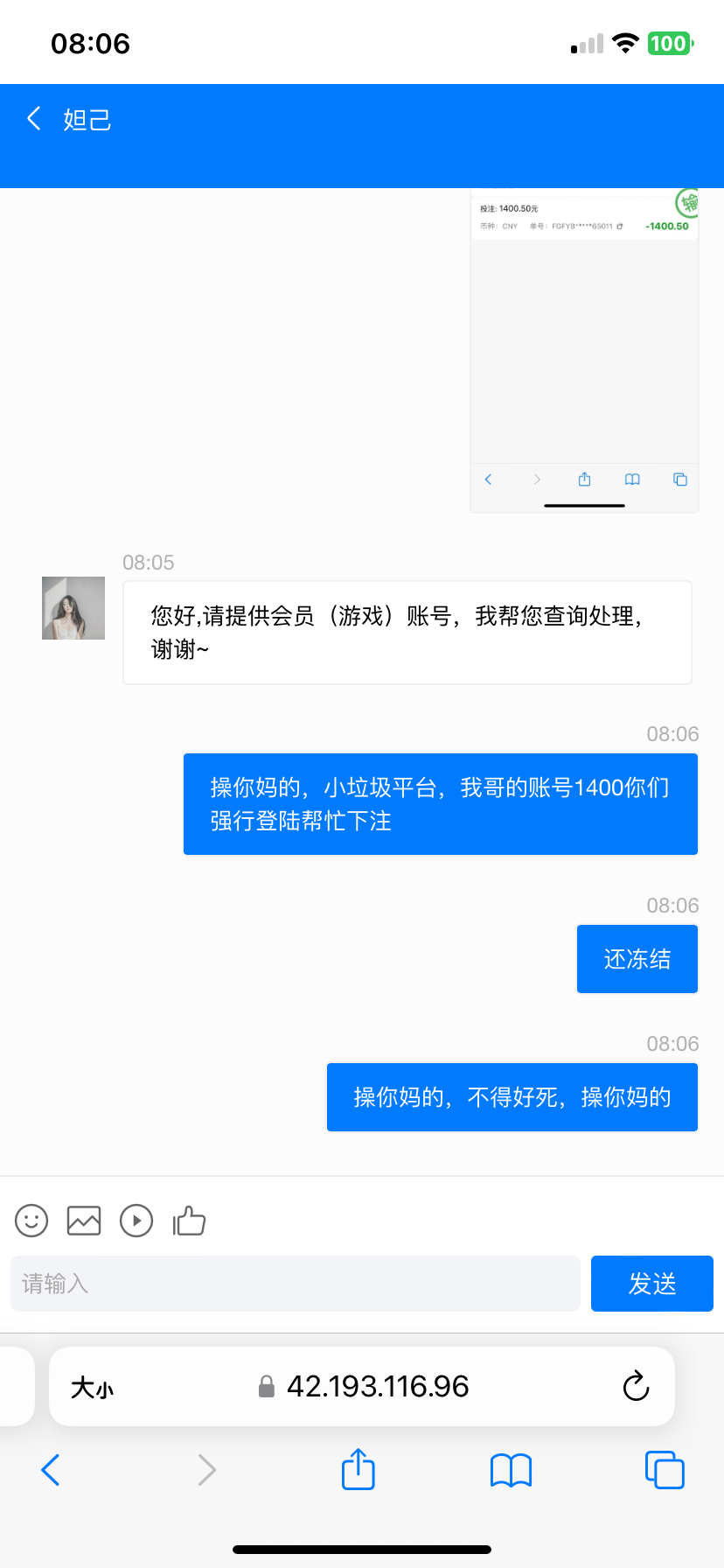724x1568 pixels.
Task: Focus the 请输入 message field
Action: [x=296, y=1284]
